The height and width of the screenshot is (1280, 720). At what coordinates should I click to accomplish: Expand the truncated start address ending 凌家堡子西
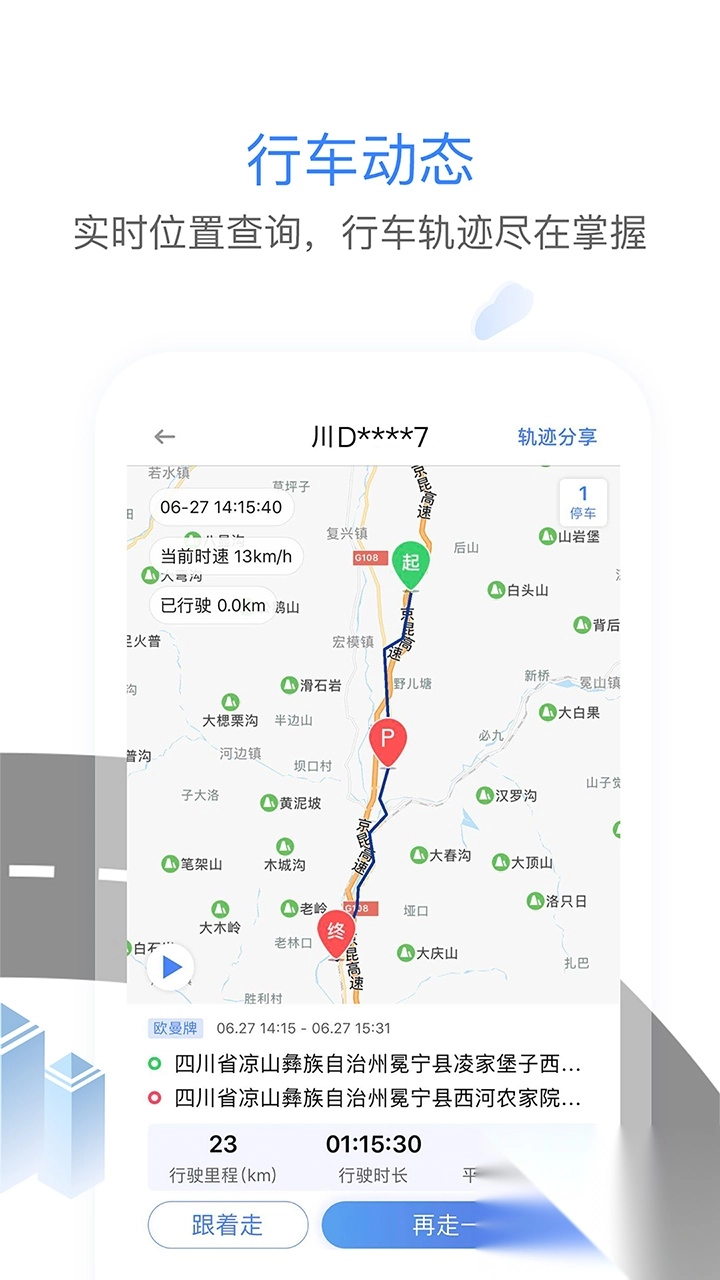[380, 1065]
